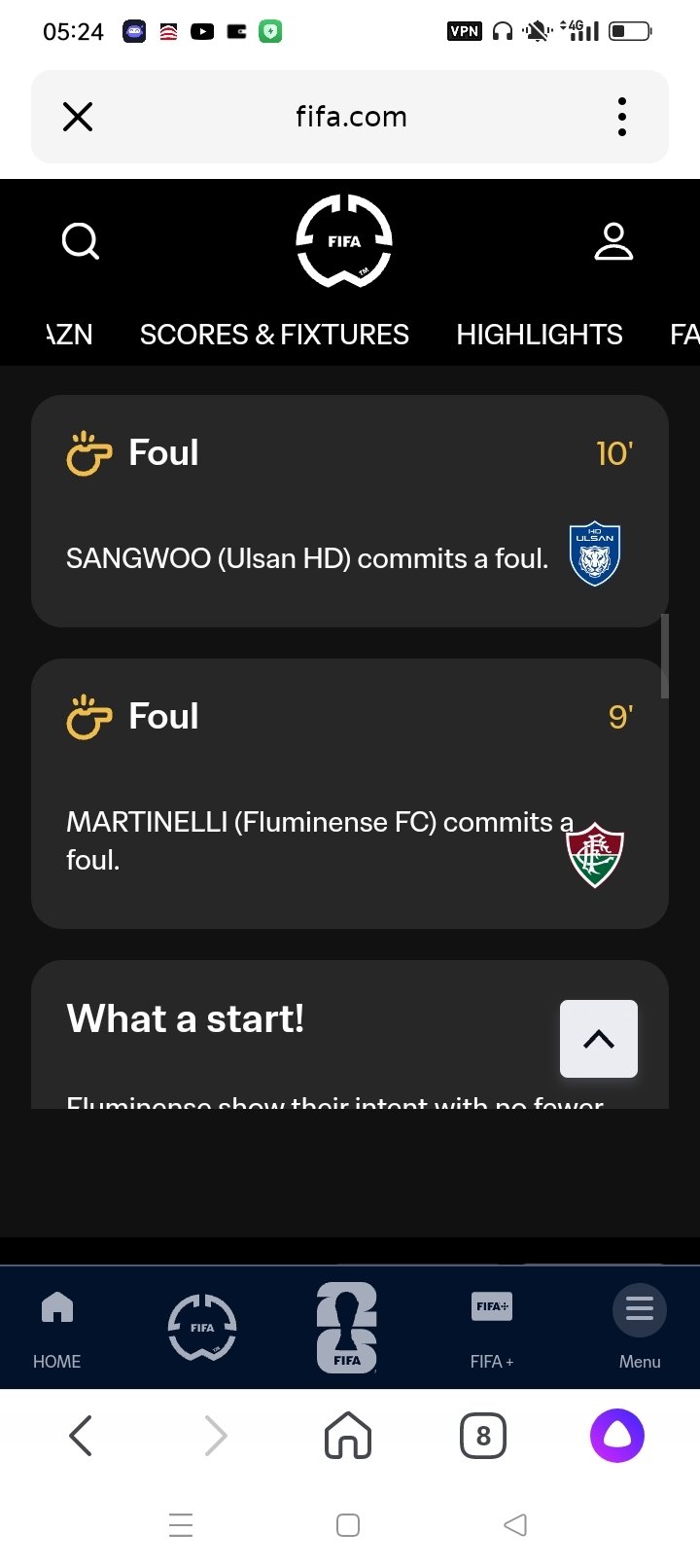Switch to the Highlights tab
The height and width of the screenshot is (1568, 700).
(540, 335)
